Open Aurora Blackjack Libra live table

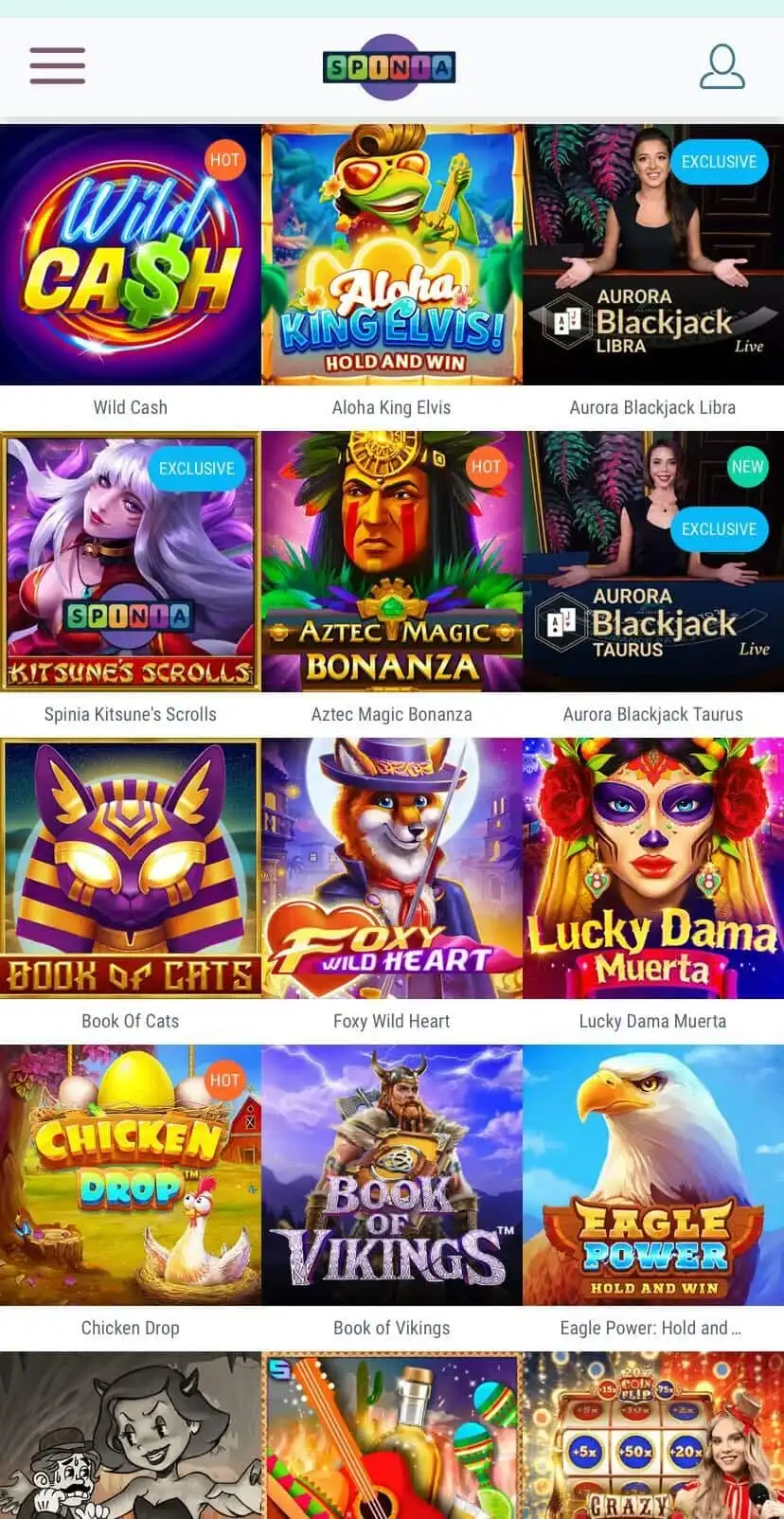653,256
